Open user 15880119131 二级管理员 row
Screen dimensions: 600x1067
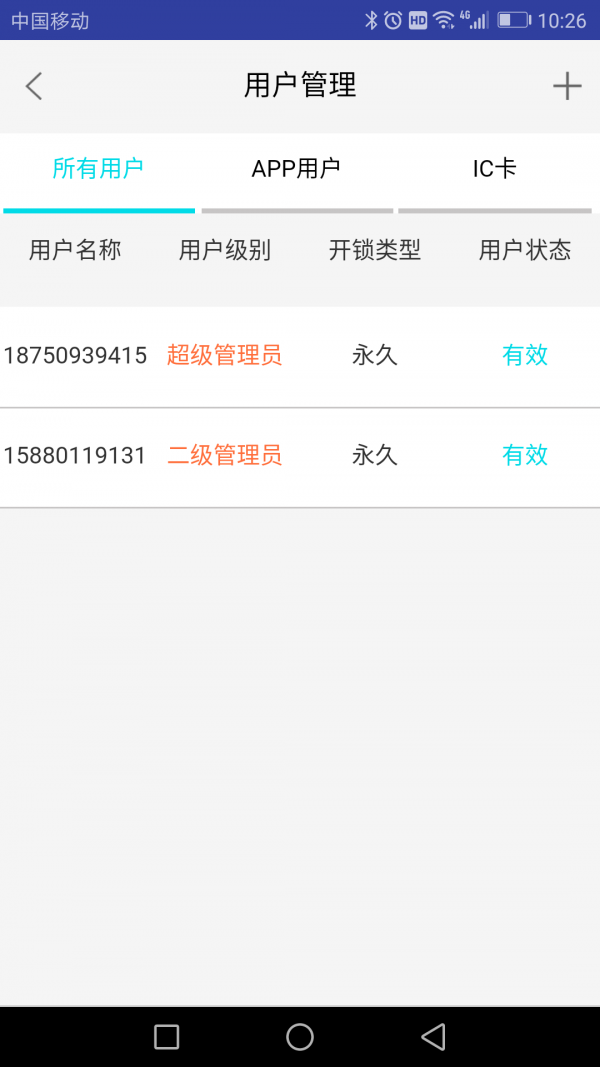[x=300, y=456]
